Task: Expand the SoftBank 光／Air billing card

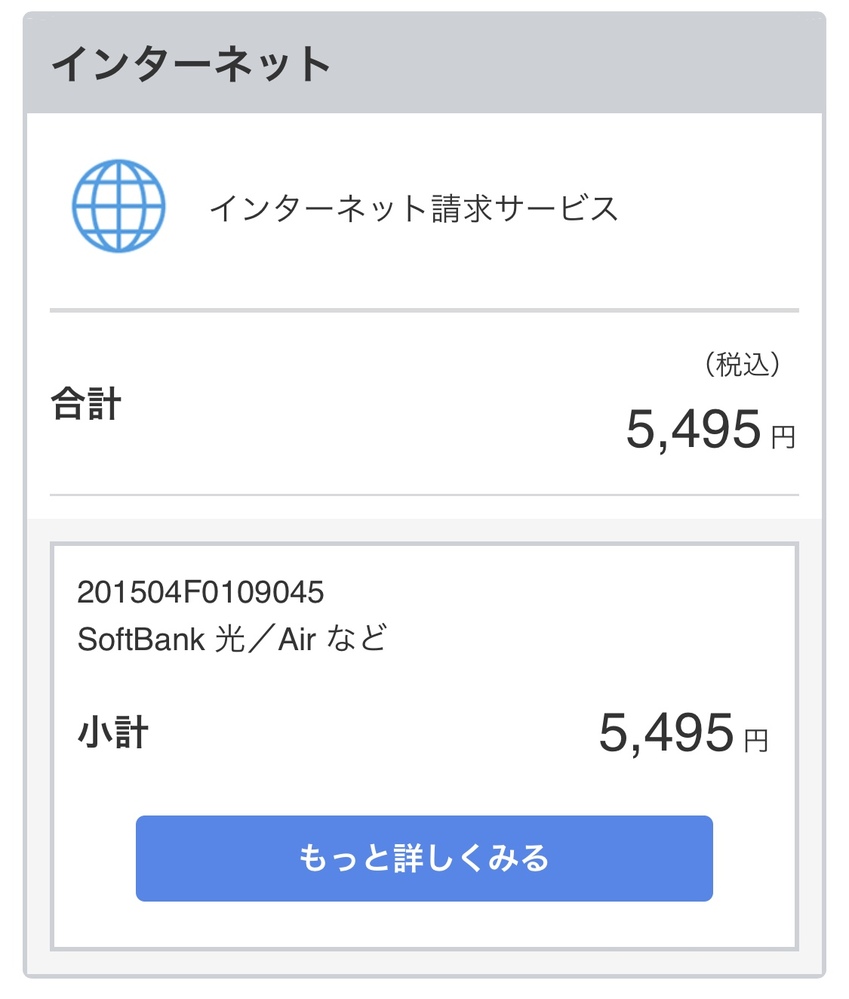Action: 423,740
